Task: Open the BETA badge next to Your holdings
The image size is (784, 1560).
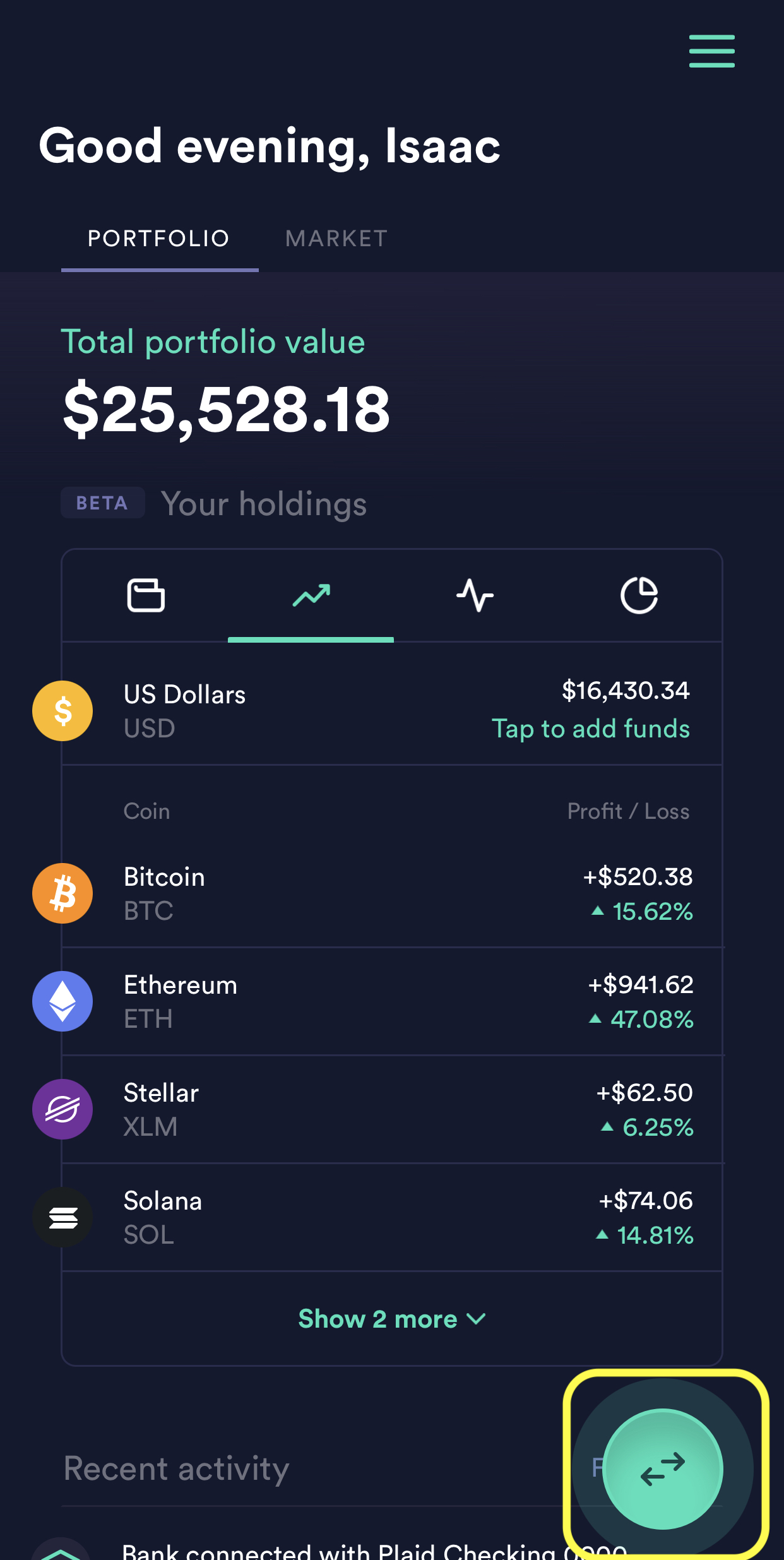Action: click(102, 503)
